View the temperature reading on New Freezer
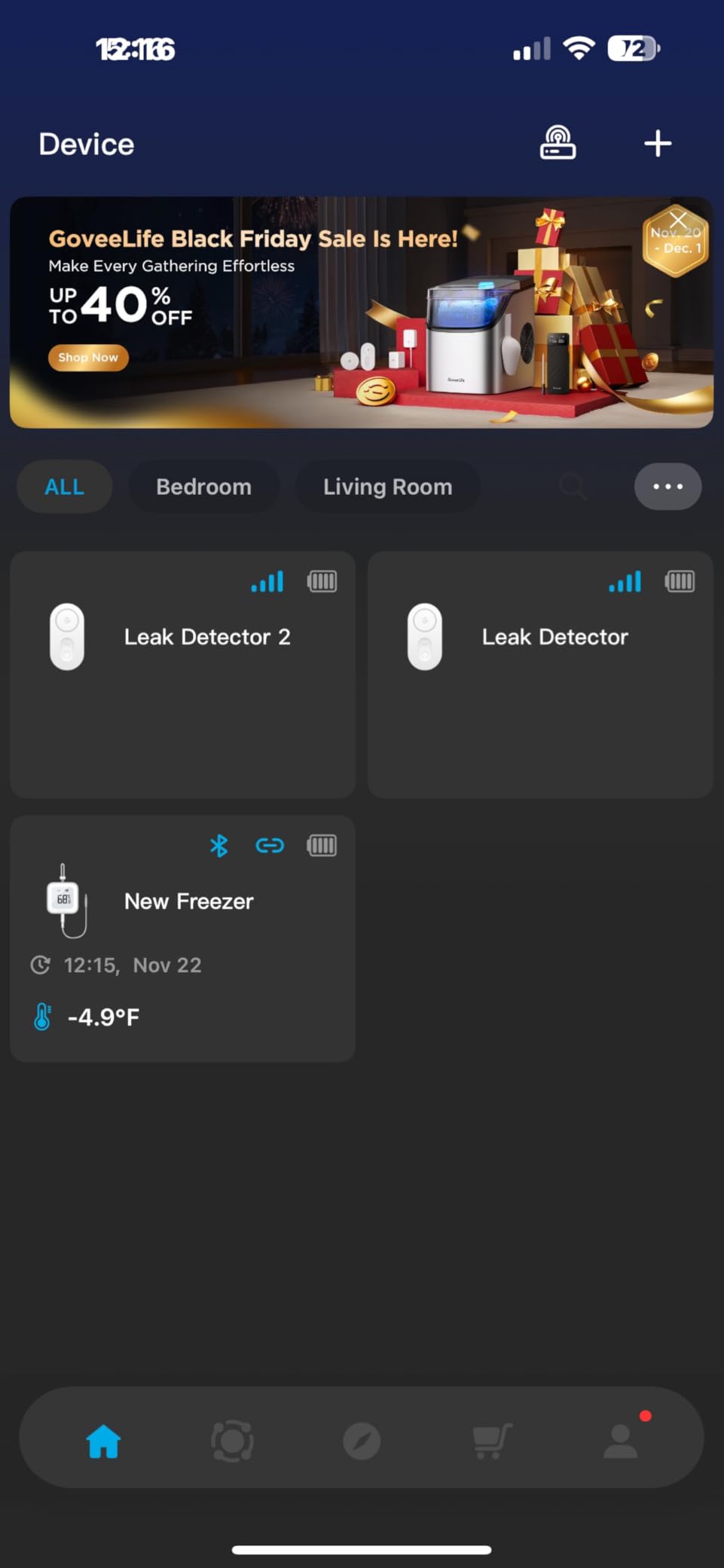Image resolution: width=724 pixels, height=1568 pixels. [x=103, y=1016]
